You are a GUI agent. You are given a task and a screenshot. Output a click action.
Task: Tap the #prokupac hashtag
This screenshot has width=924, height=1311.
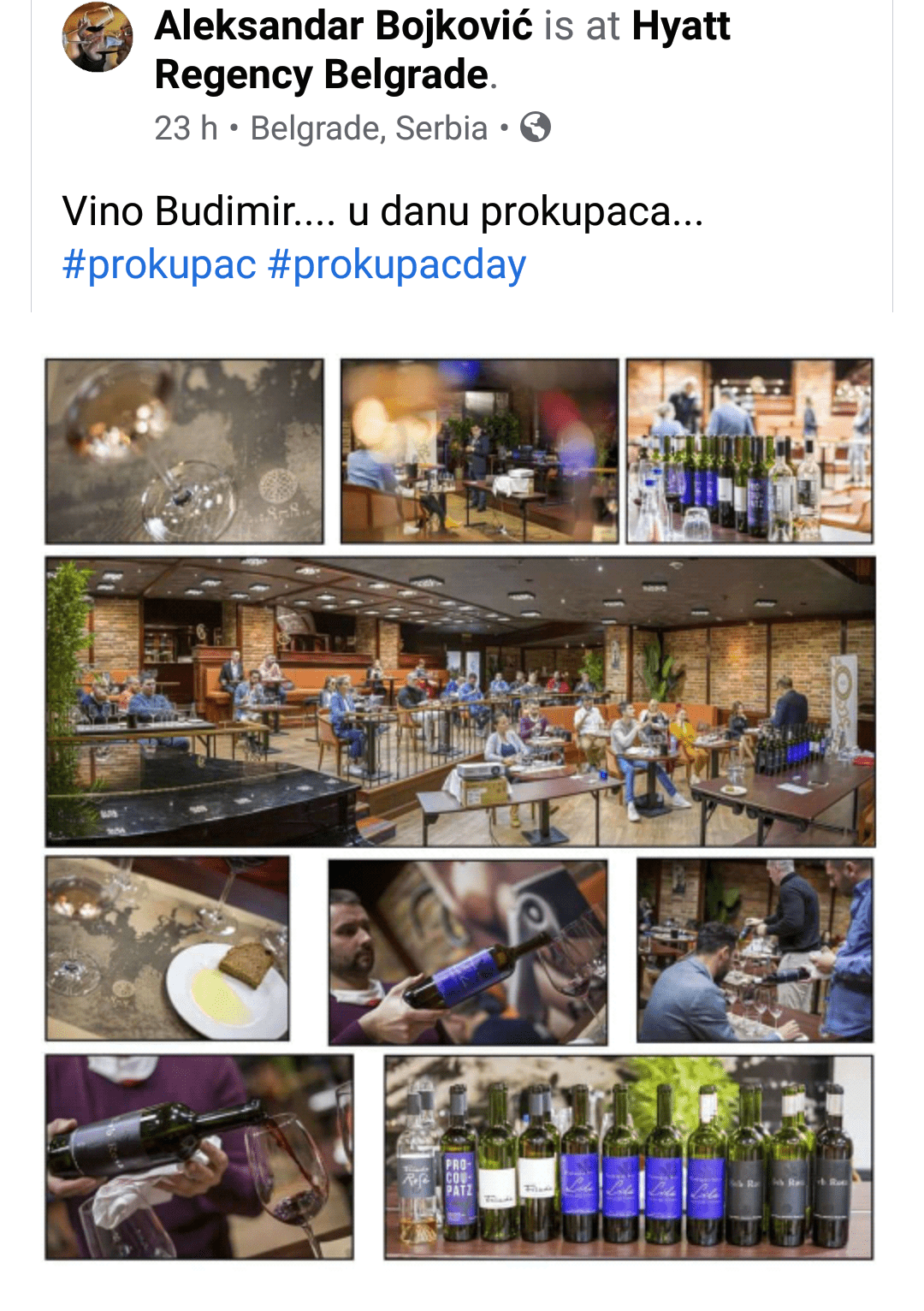[x=159, y=264]
